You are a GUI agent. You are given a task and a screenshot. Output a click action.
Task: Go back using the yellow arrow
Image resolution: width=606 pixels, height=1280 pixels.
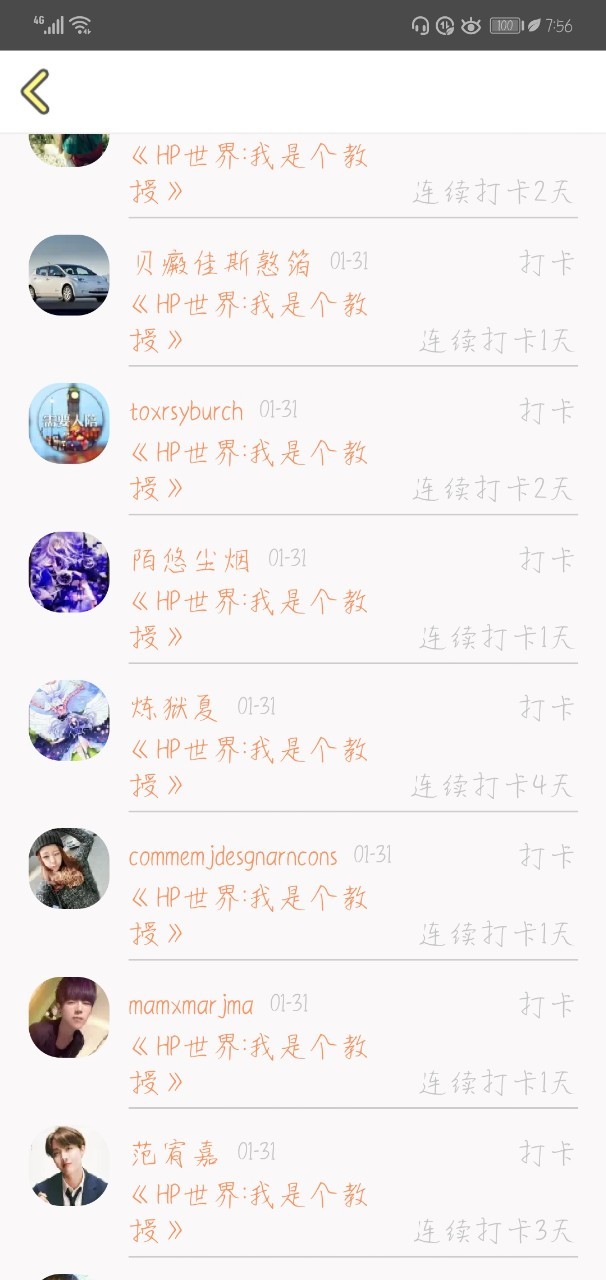coord(35,91)
